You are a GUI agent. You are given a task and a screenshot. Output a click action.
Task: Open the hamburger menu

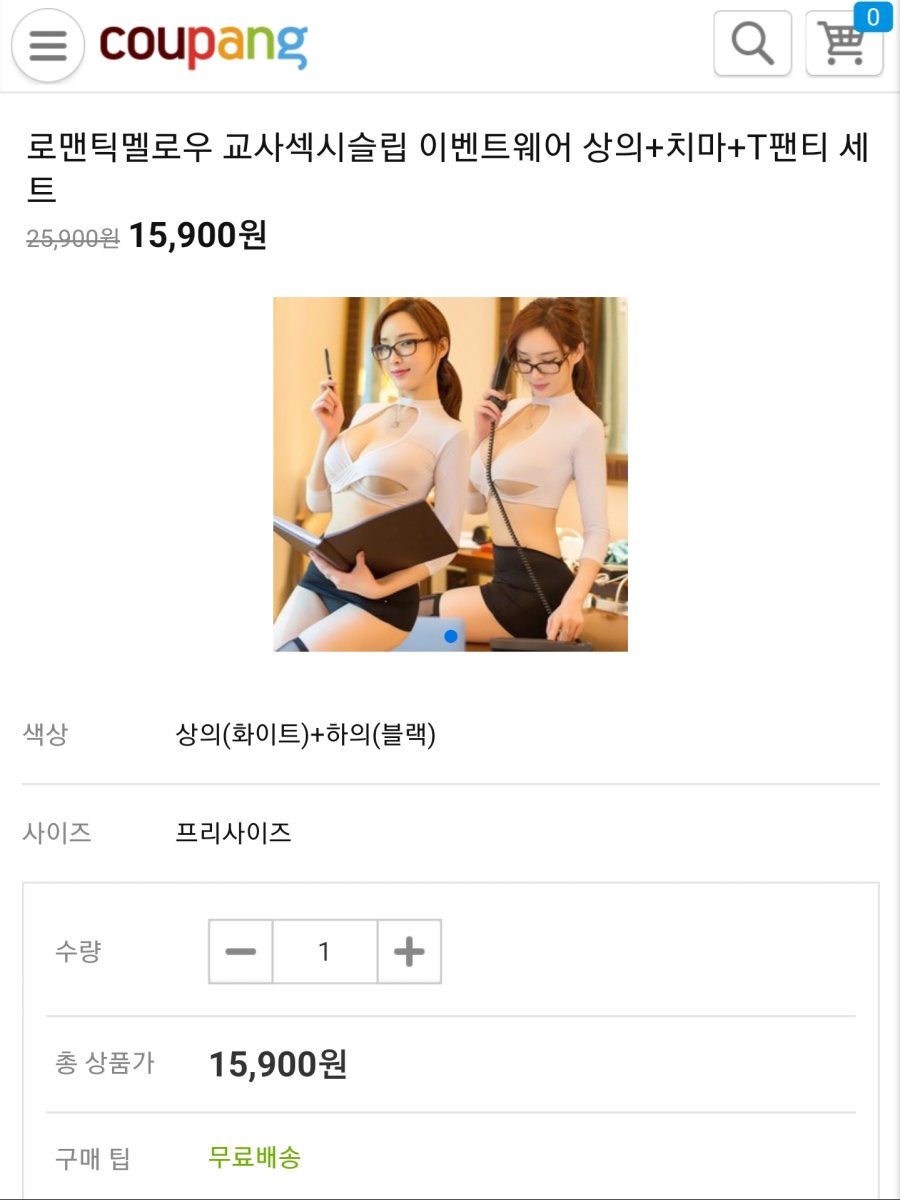tap(47, 45)
